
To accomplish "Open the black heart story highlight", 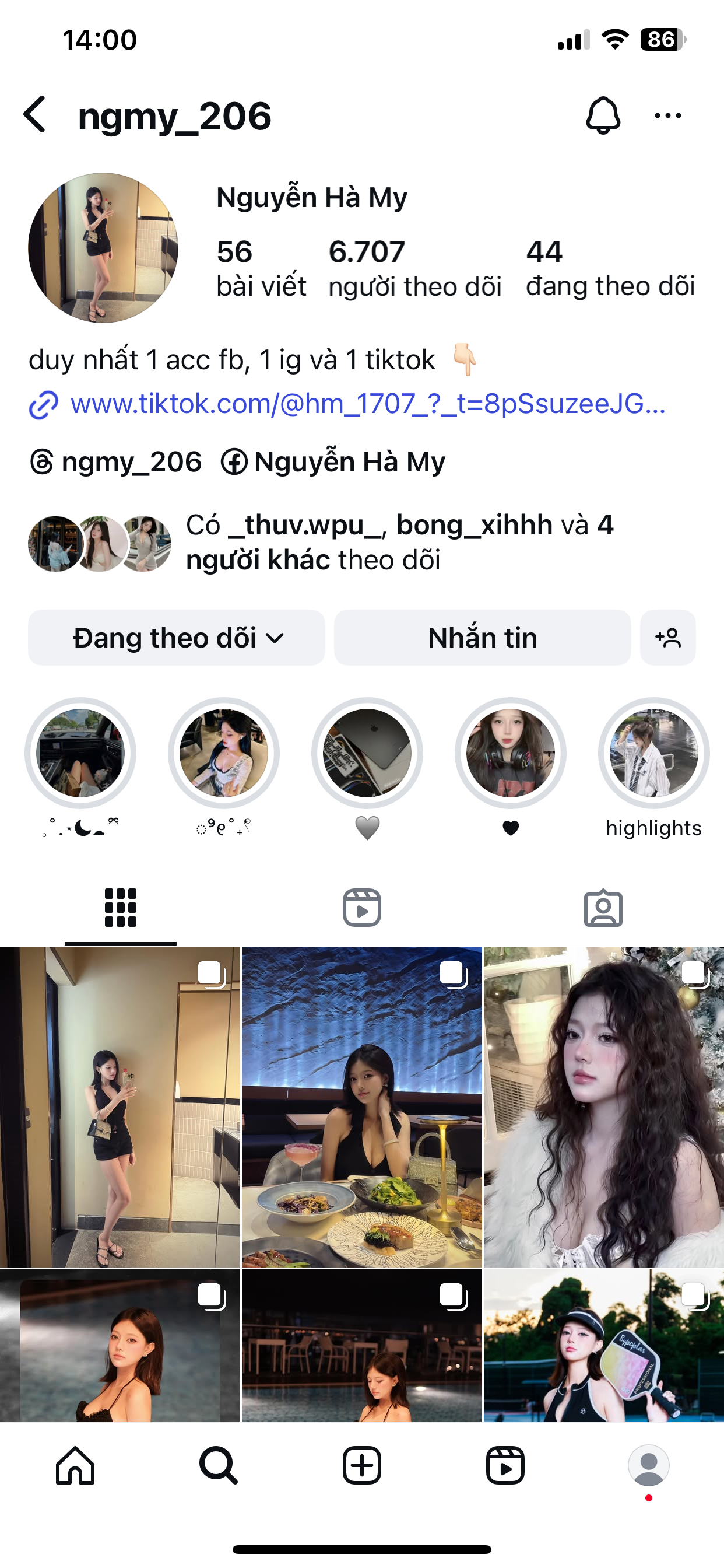I will 511,754.
